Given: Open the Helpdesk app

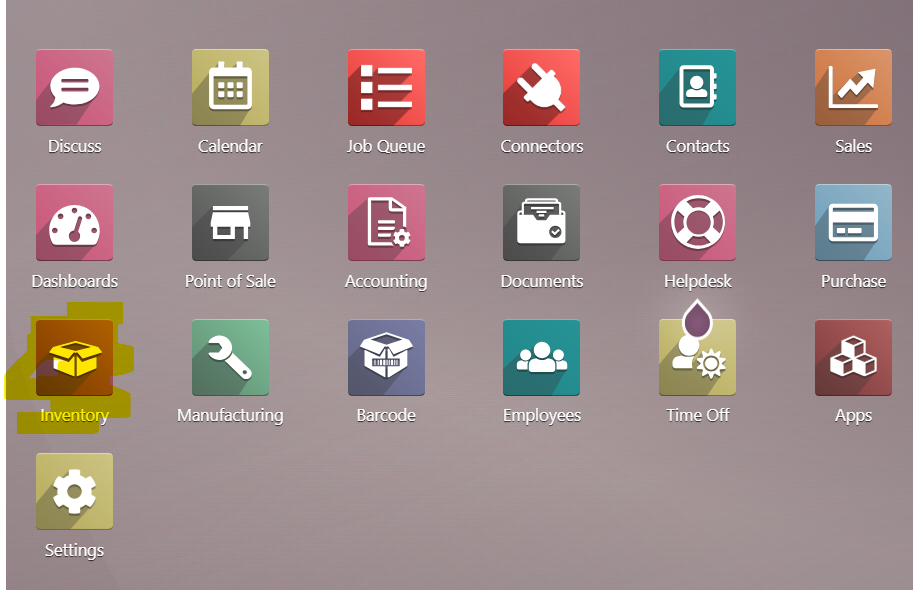Looking at the screenshot, I should coord(697,223).
